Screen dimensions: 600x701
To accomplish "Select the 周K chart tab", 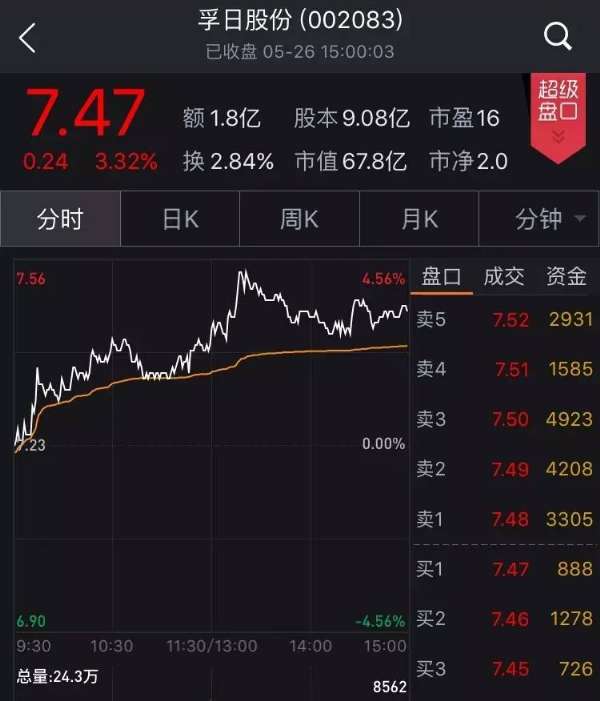I will [300, 220].
